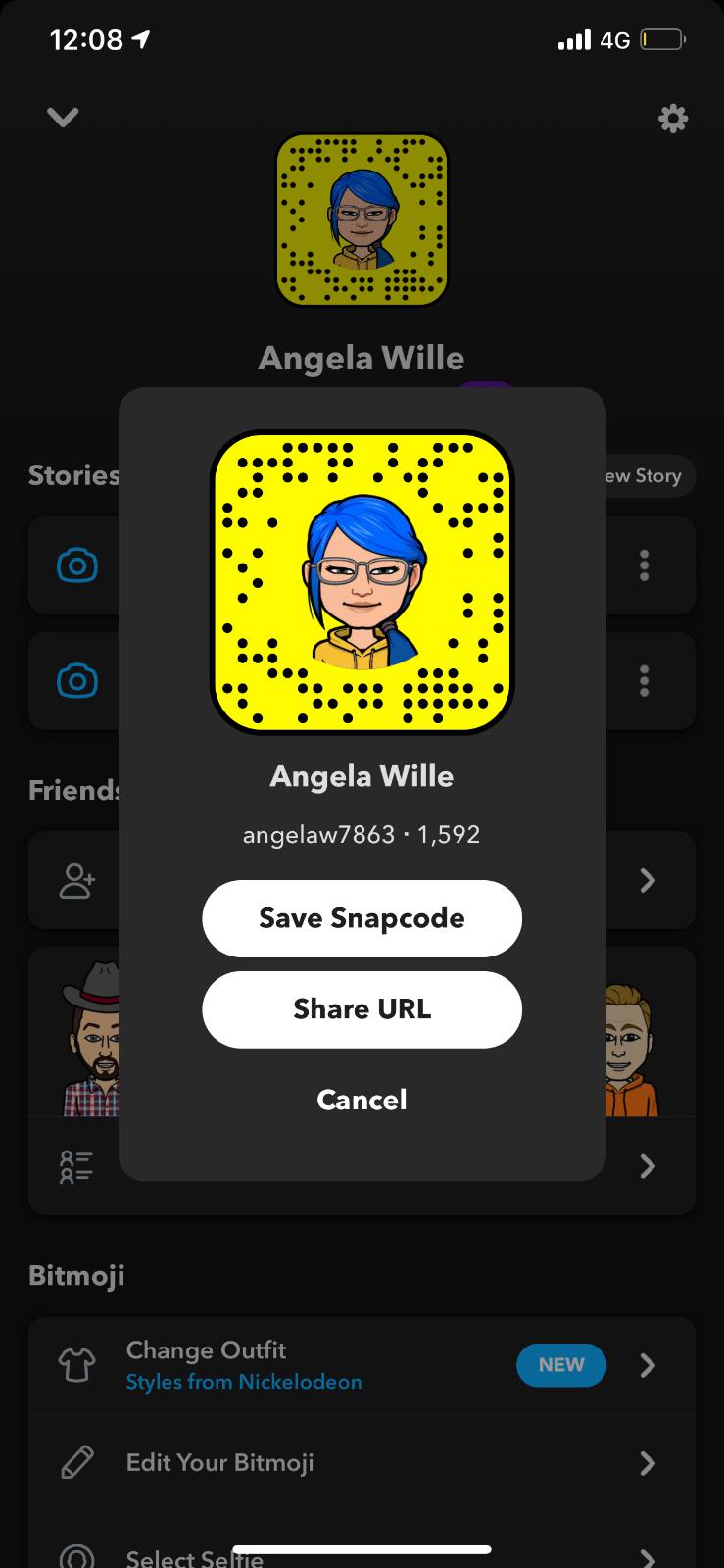Save the Snapcode to camera roll
This screenshot has height=1568, width=724.
tap(362, 918)
